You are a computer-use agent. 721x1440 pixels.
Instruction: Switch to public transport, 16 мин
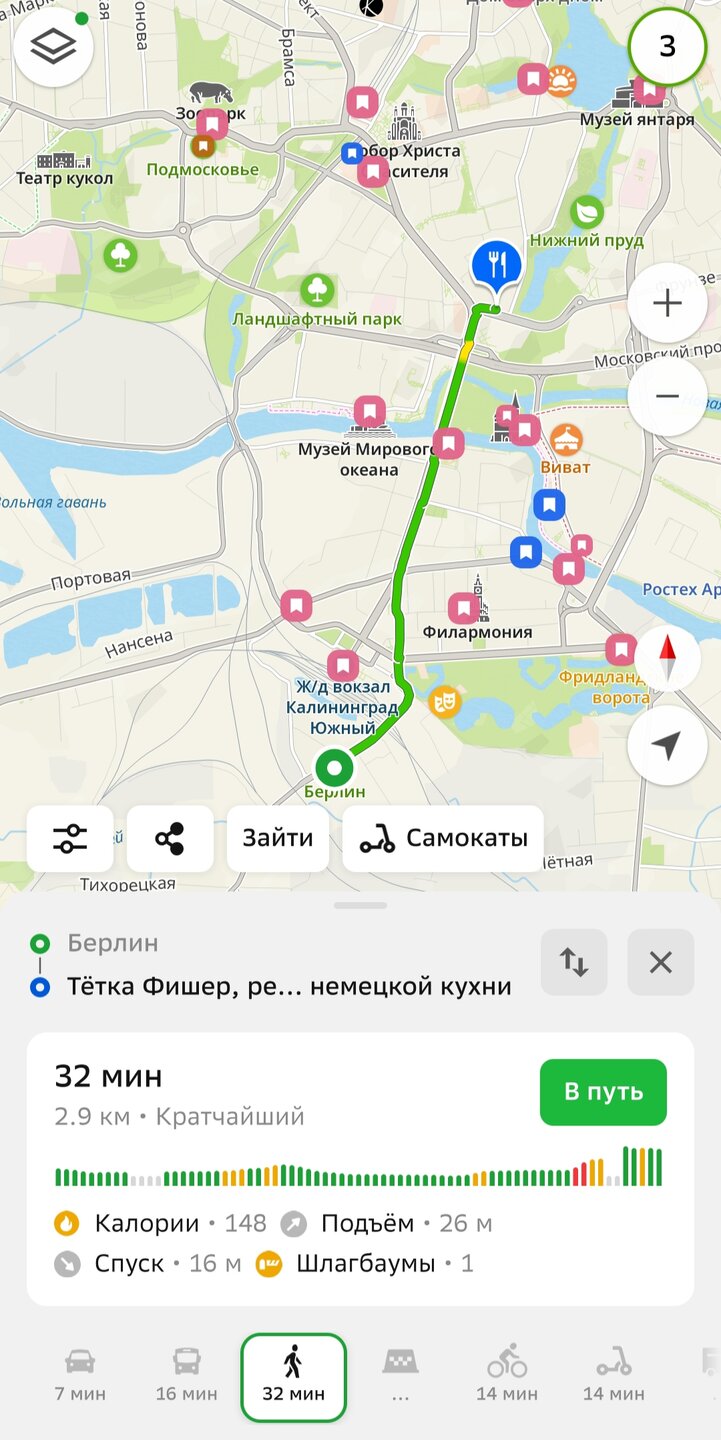tap(187, 1376)
